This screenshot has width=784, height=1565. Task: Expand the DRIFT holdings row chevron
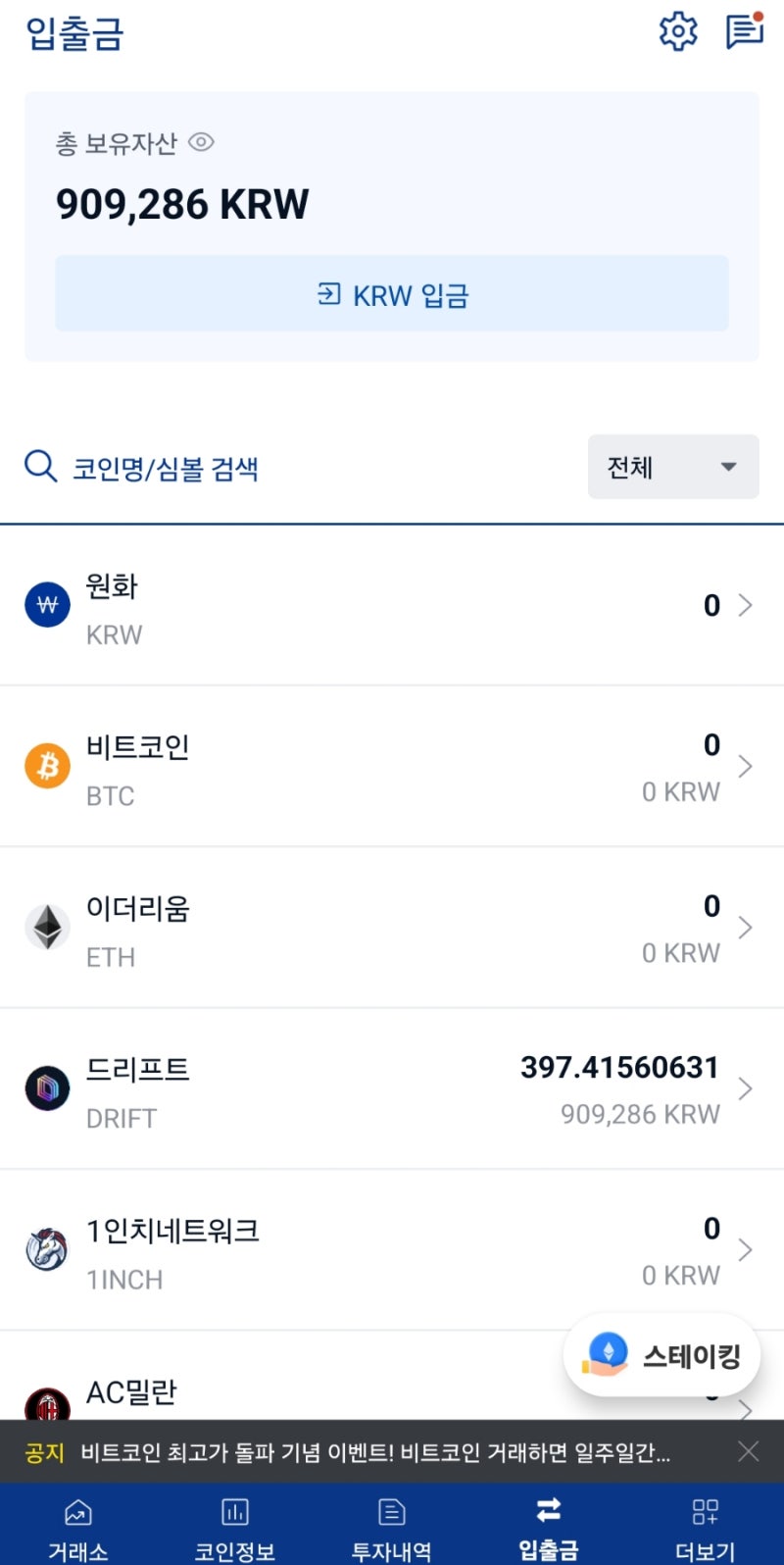click(x=745, y=1088)
